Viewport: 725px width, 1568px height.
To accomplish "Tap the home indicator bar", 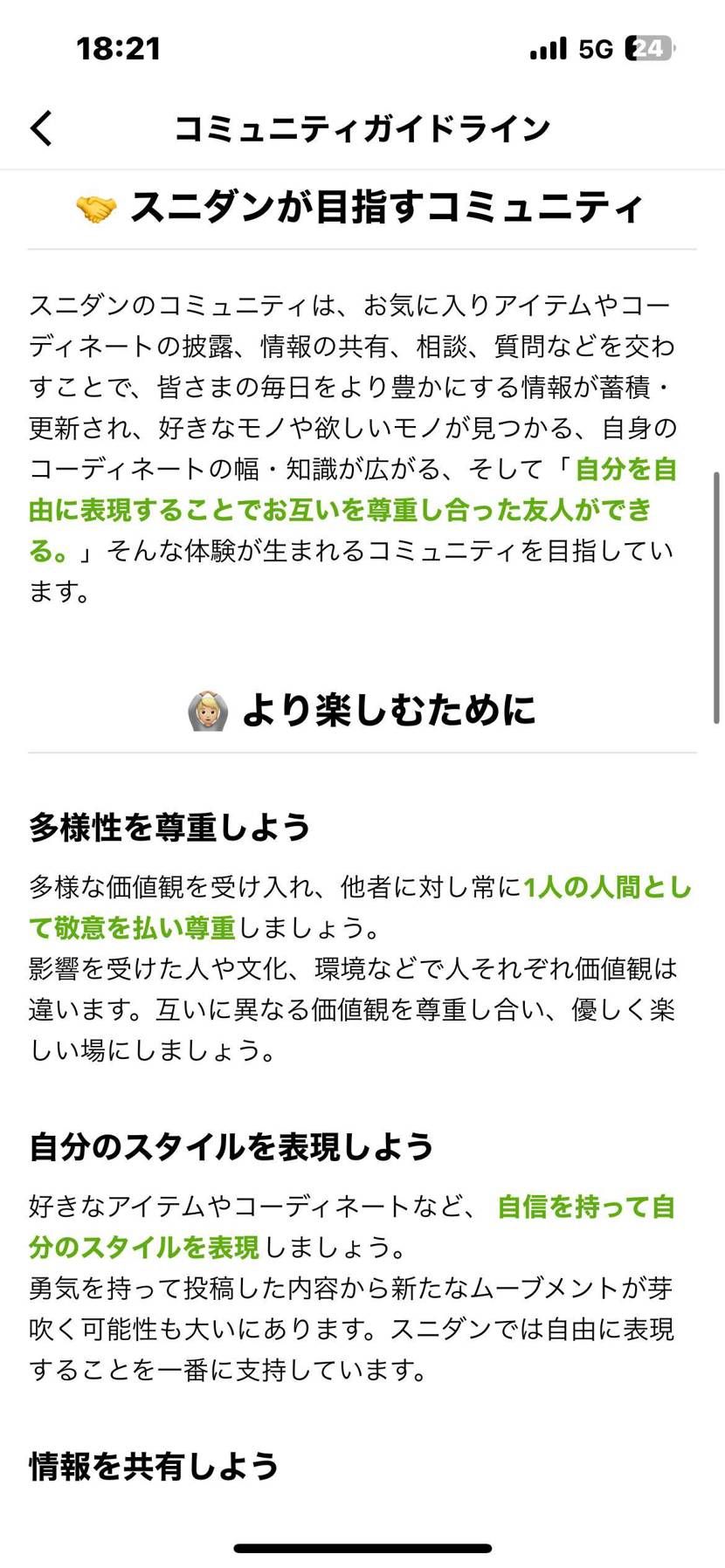I will coord(362,1544).
